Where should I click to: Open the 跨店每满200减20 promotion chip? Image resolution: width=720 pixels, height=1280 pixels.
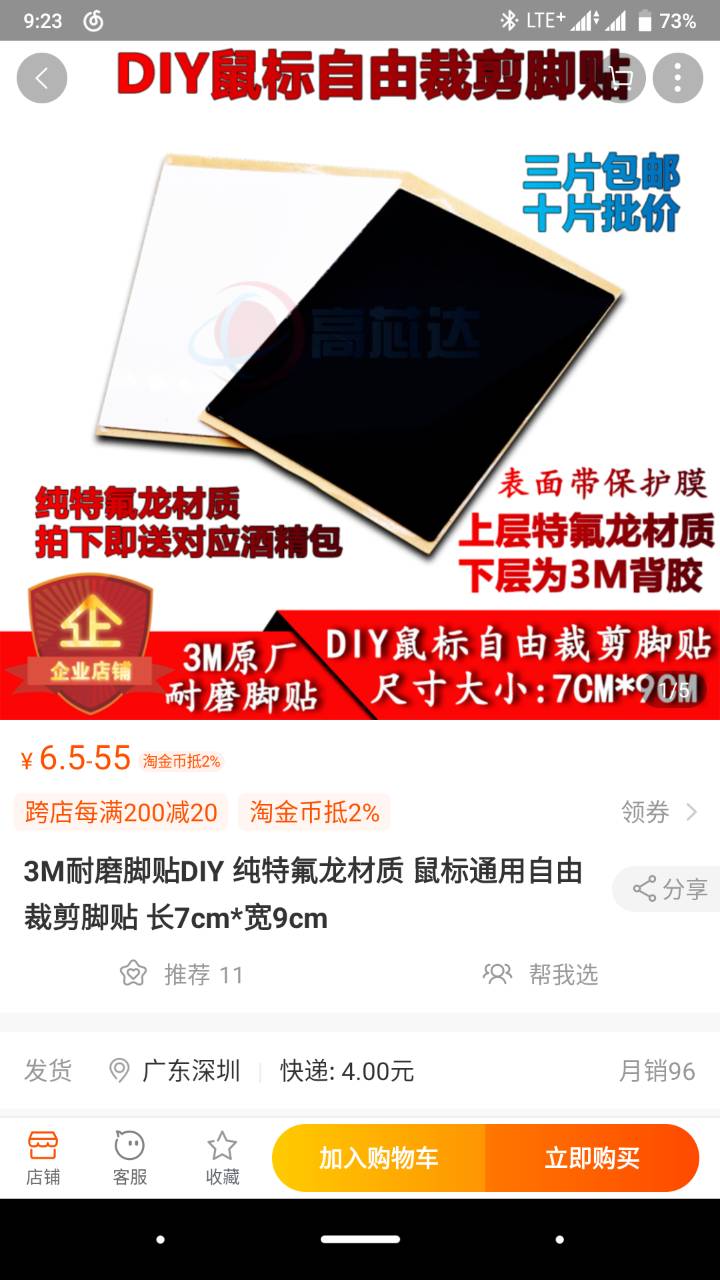[122, 812]
